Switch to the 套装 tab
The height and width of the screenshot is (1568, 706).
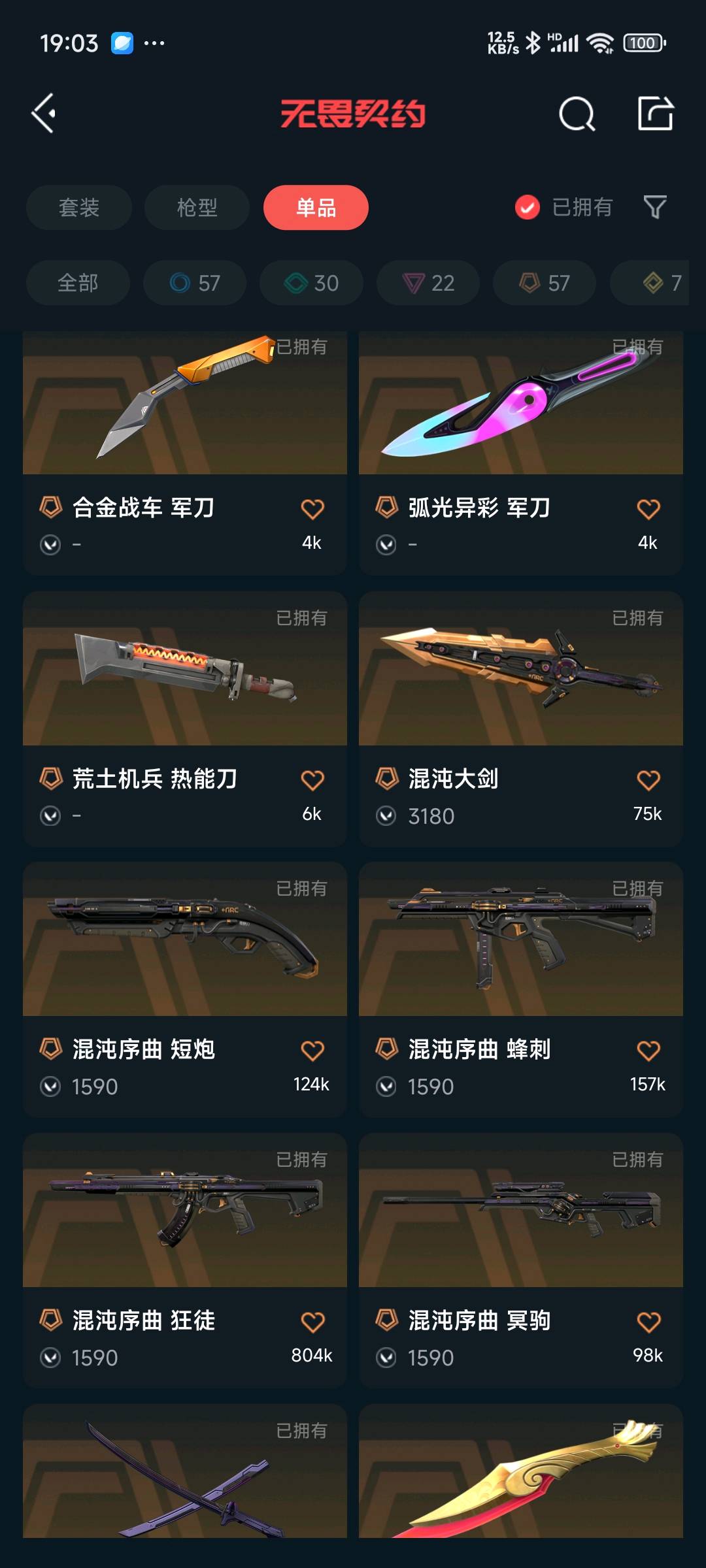pyautogui.click(x=79, y=208)
